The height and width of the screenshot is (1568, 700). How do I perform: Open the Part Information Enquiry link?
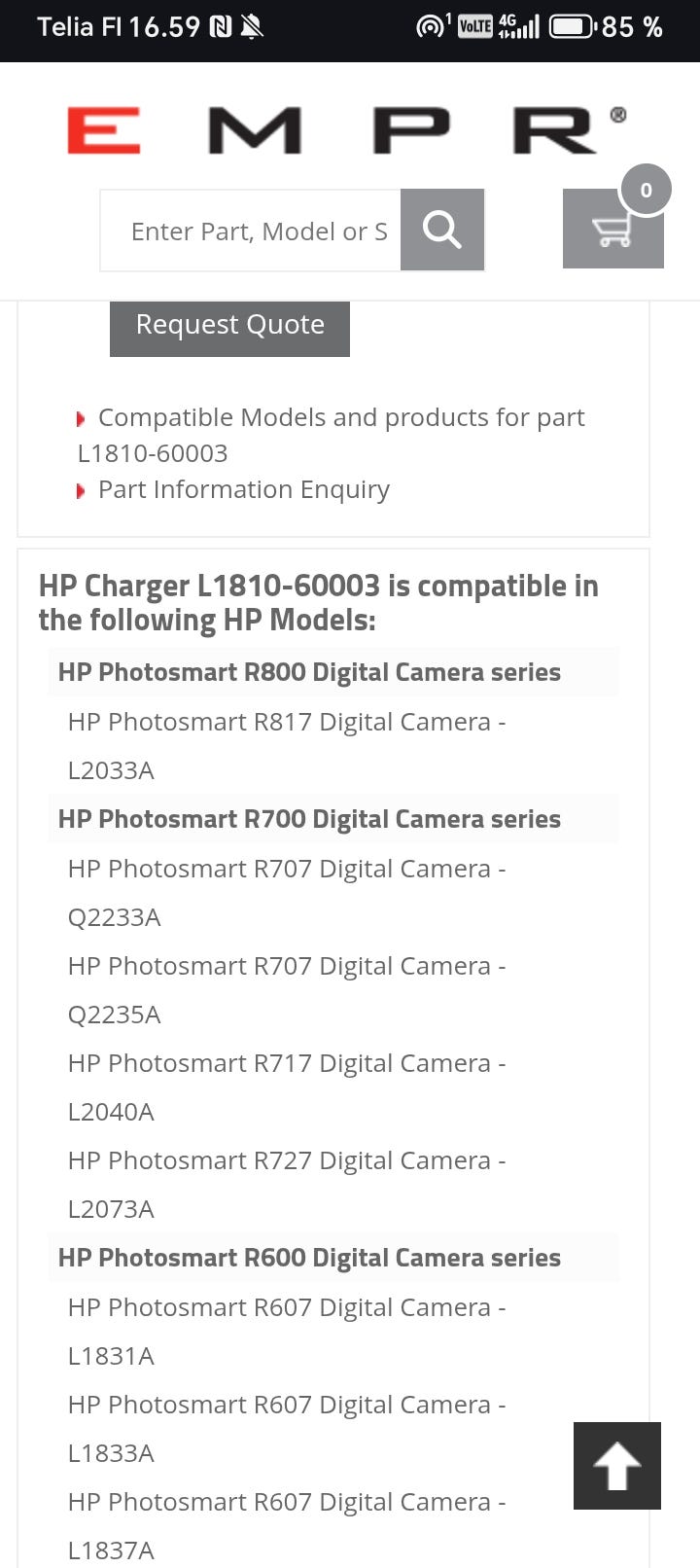click(243, 489)
